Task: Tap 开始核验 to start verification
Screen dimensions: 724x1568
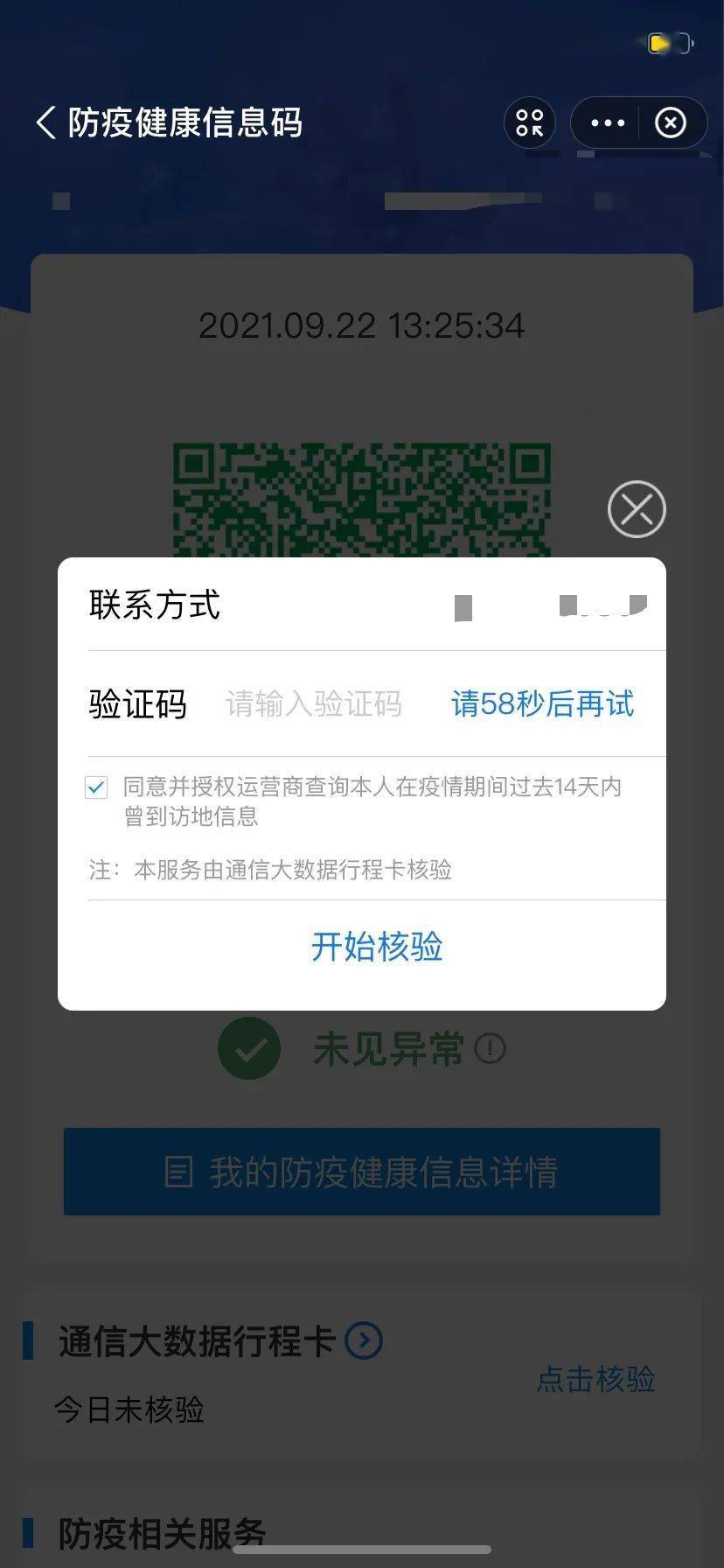Action: click(x=376, y=947)
